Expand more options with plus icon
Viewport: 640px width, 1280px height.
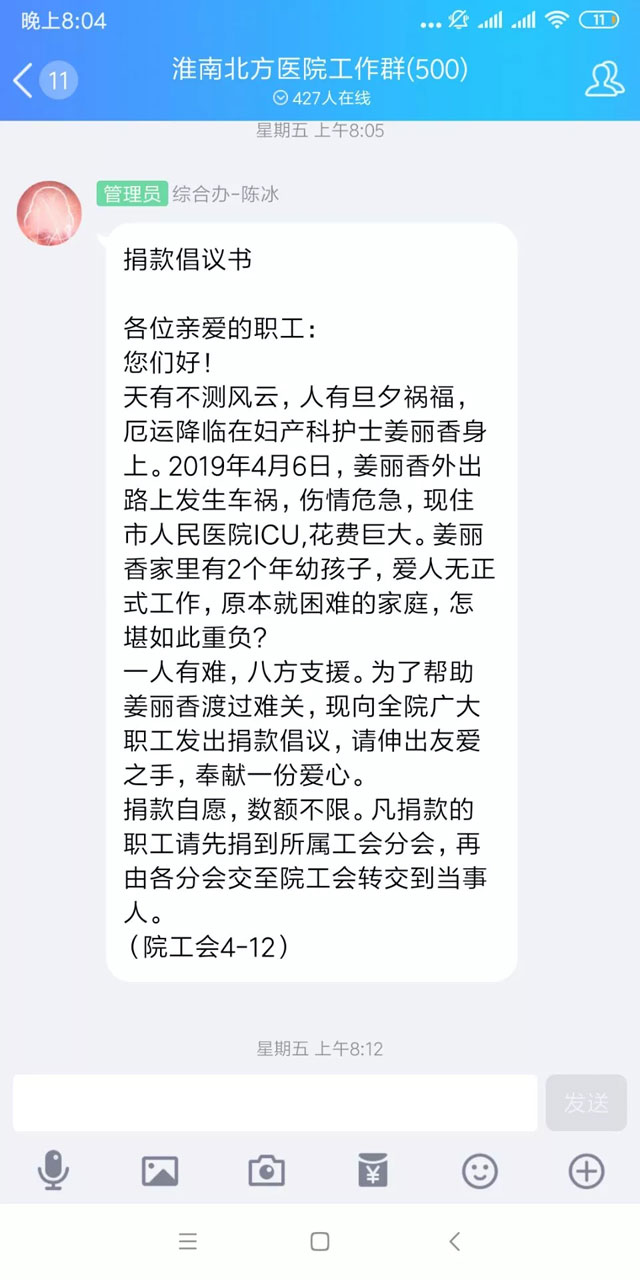pyautogui.click(x=586, y=1170)
